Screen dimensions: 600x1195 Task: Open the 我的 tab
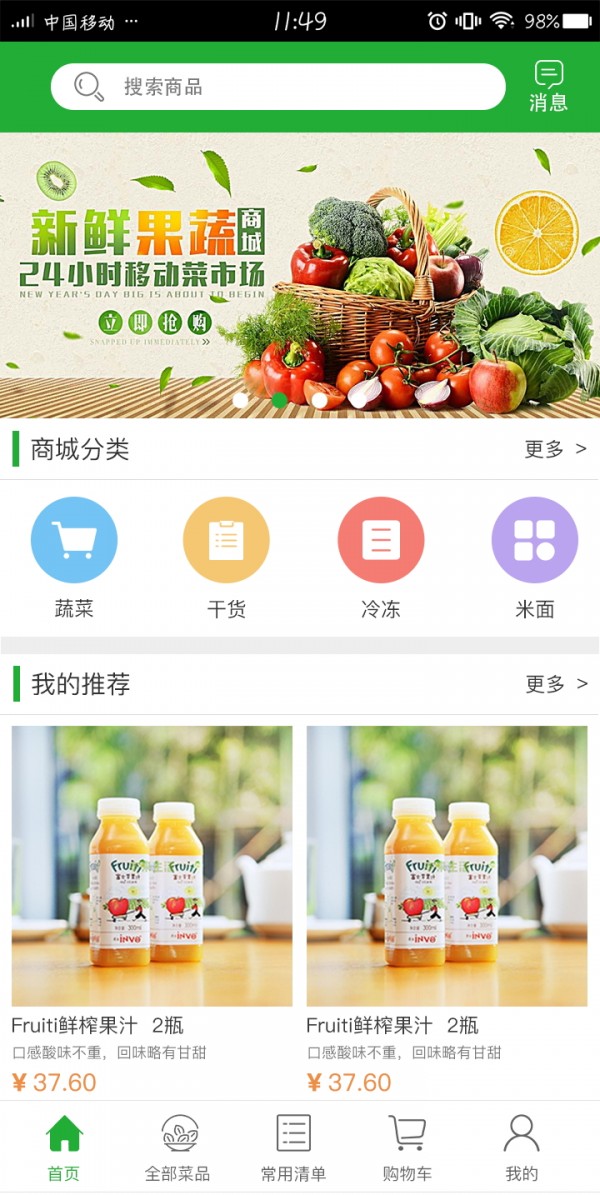tap(521, 1148)
